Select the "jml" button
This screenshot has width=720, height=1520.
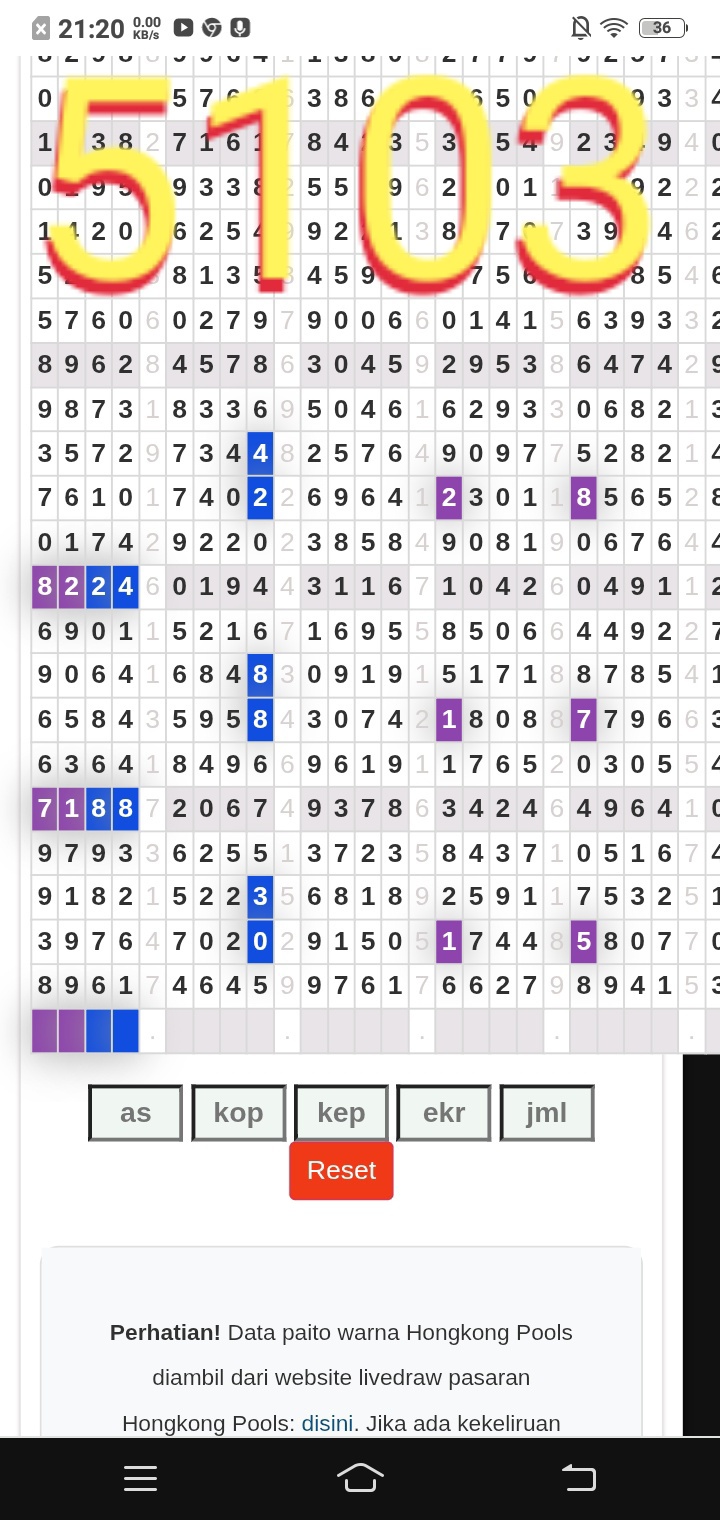point(547,1113)
